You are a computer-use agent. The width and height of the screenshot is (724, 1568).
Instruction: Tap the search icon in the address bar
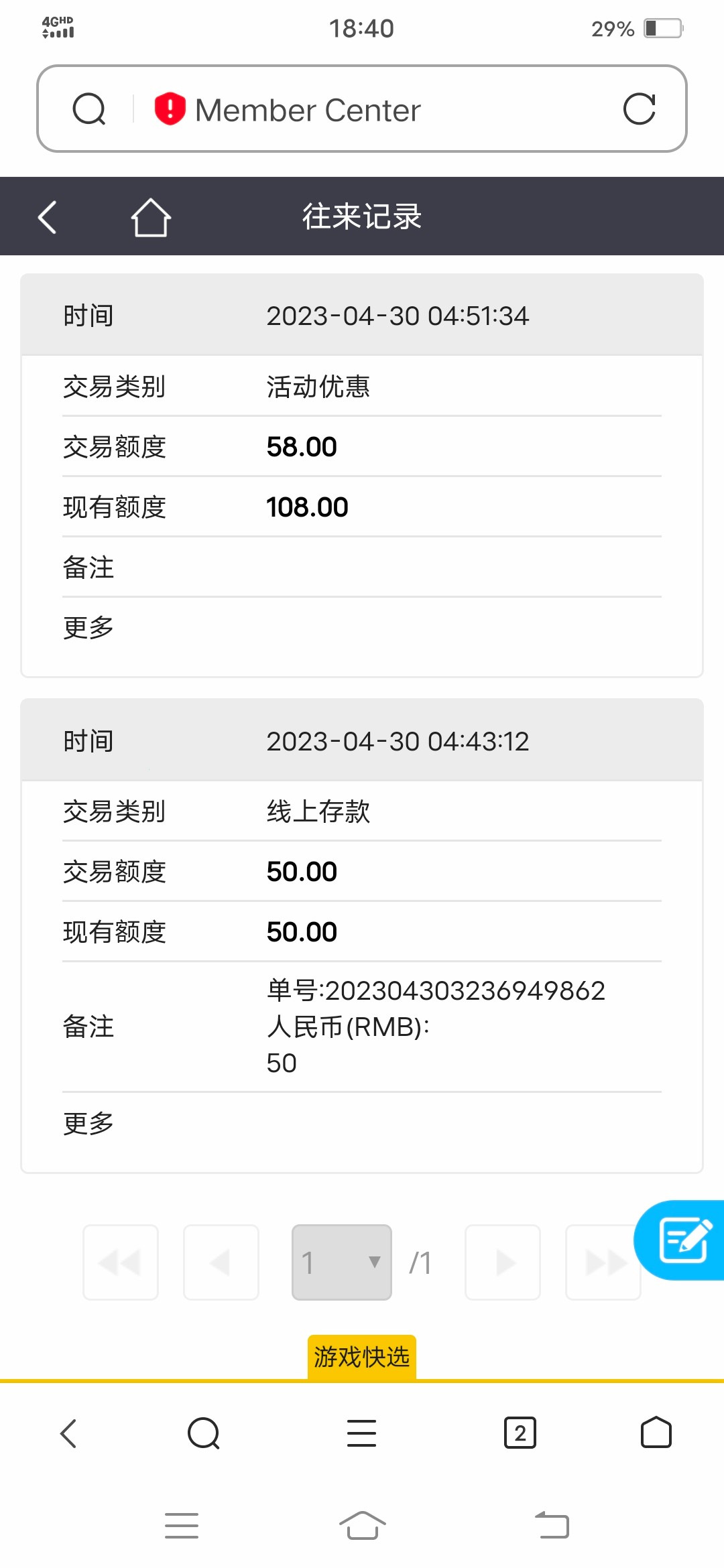(89, 109)
